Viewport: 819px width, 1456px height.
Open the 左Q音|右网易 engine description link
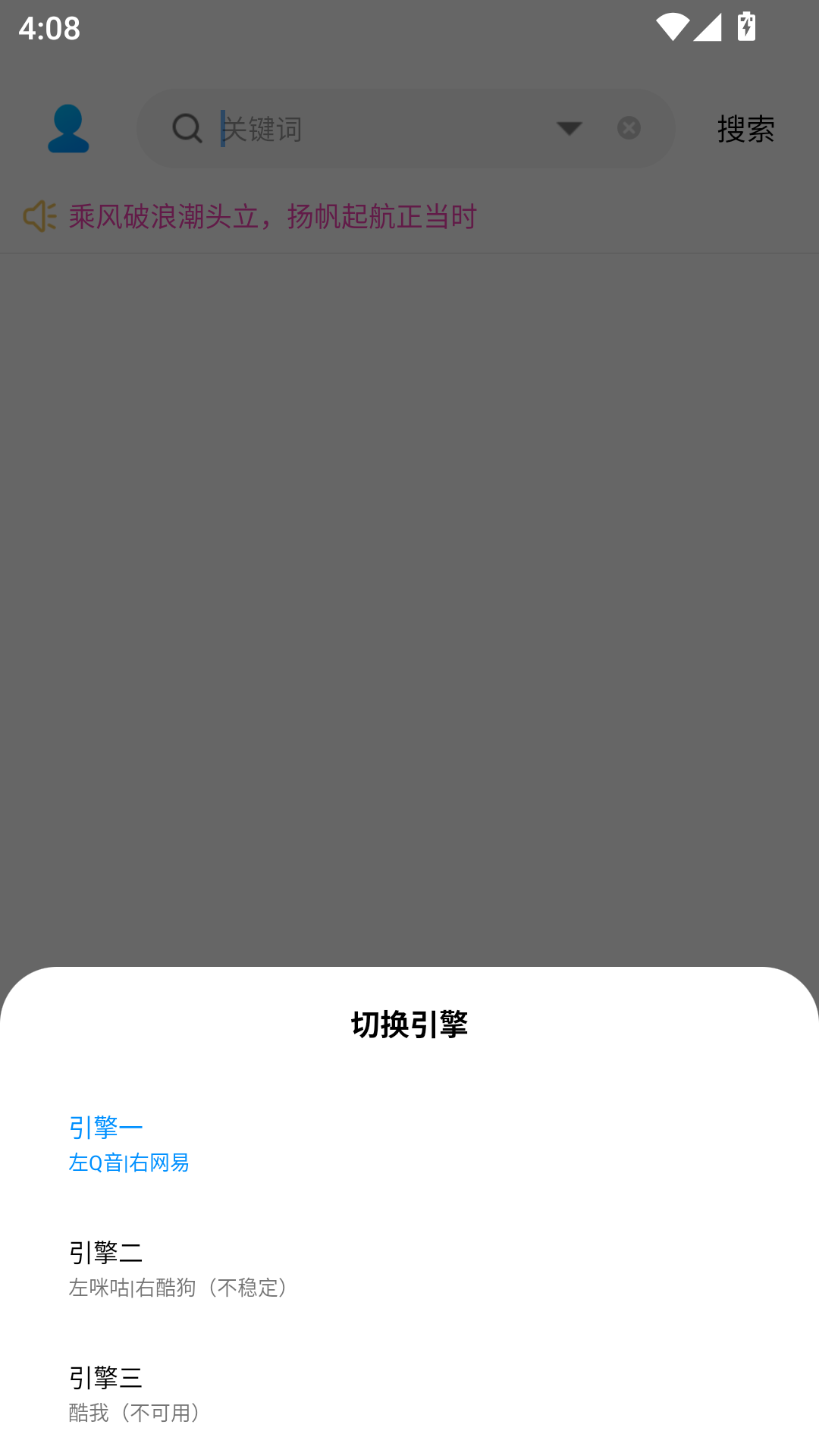point(130,1163)
